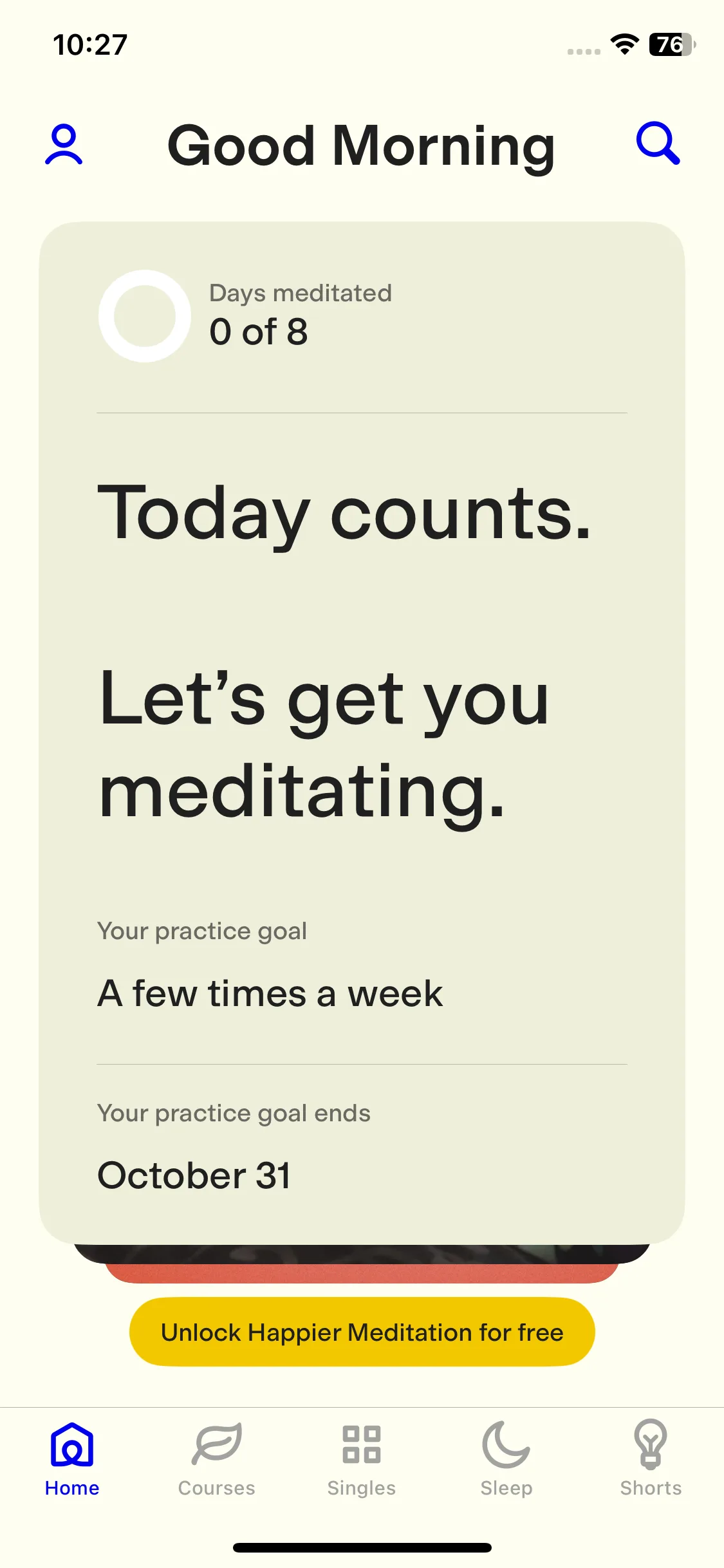Select the Shorts tab
This screenshot has width=724, height=1568.
pyautogui.click(x=651, y=1460)
